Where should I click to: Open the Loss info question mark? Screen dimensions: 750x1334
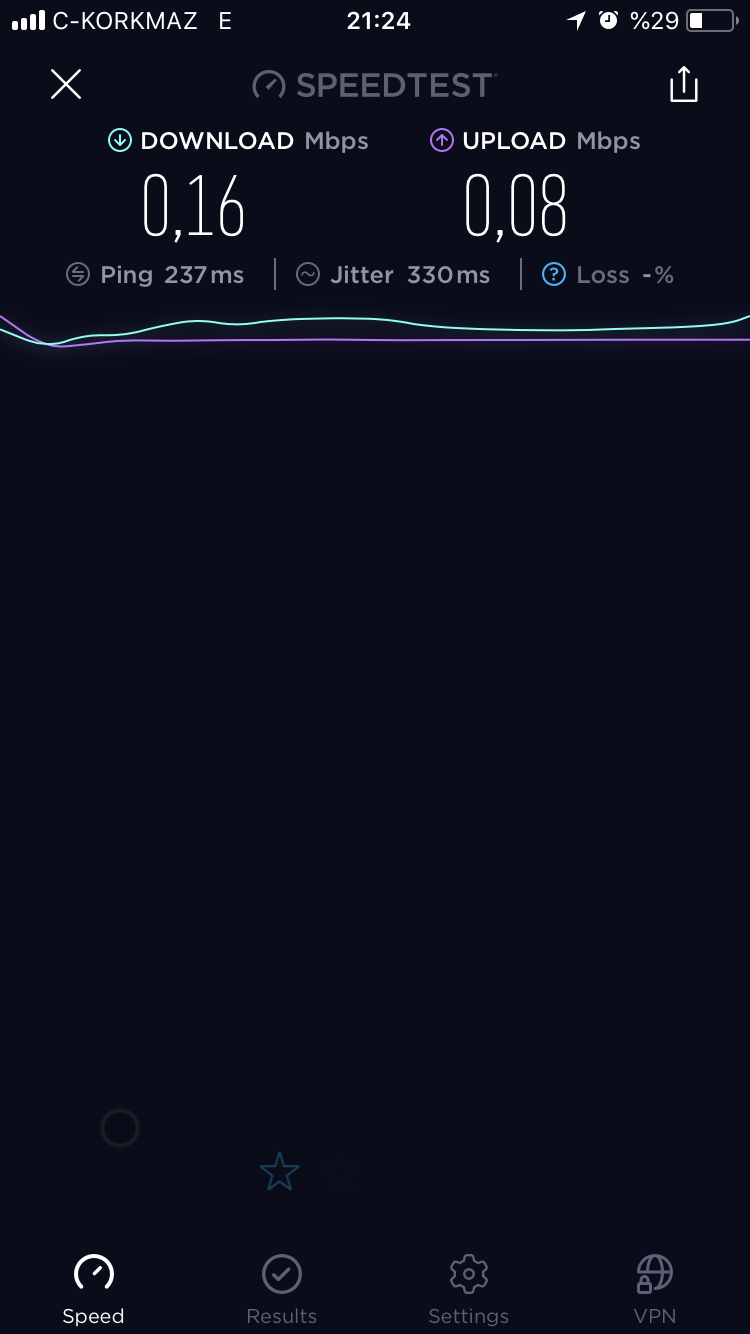[553, 274]
